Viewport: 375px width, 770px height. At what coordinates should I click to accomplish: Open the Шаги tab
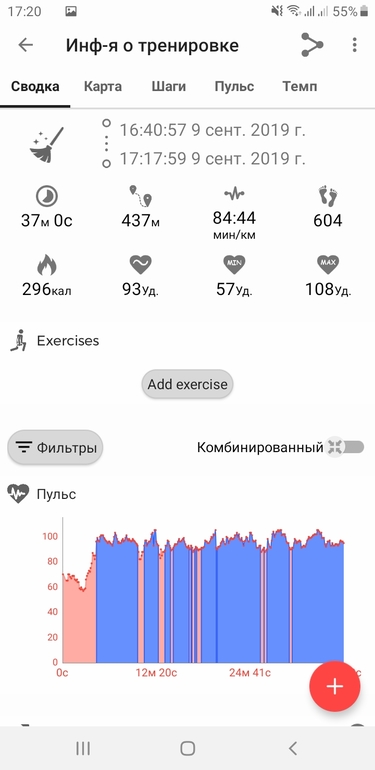168,87
